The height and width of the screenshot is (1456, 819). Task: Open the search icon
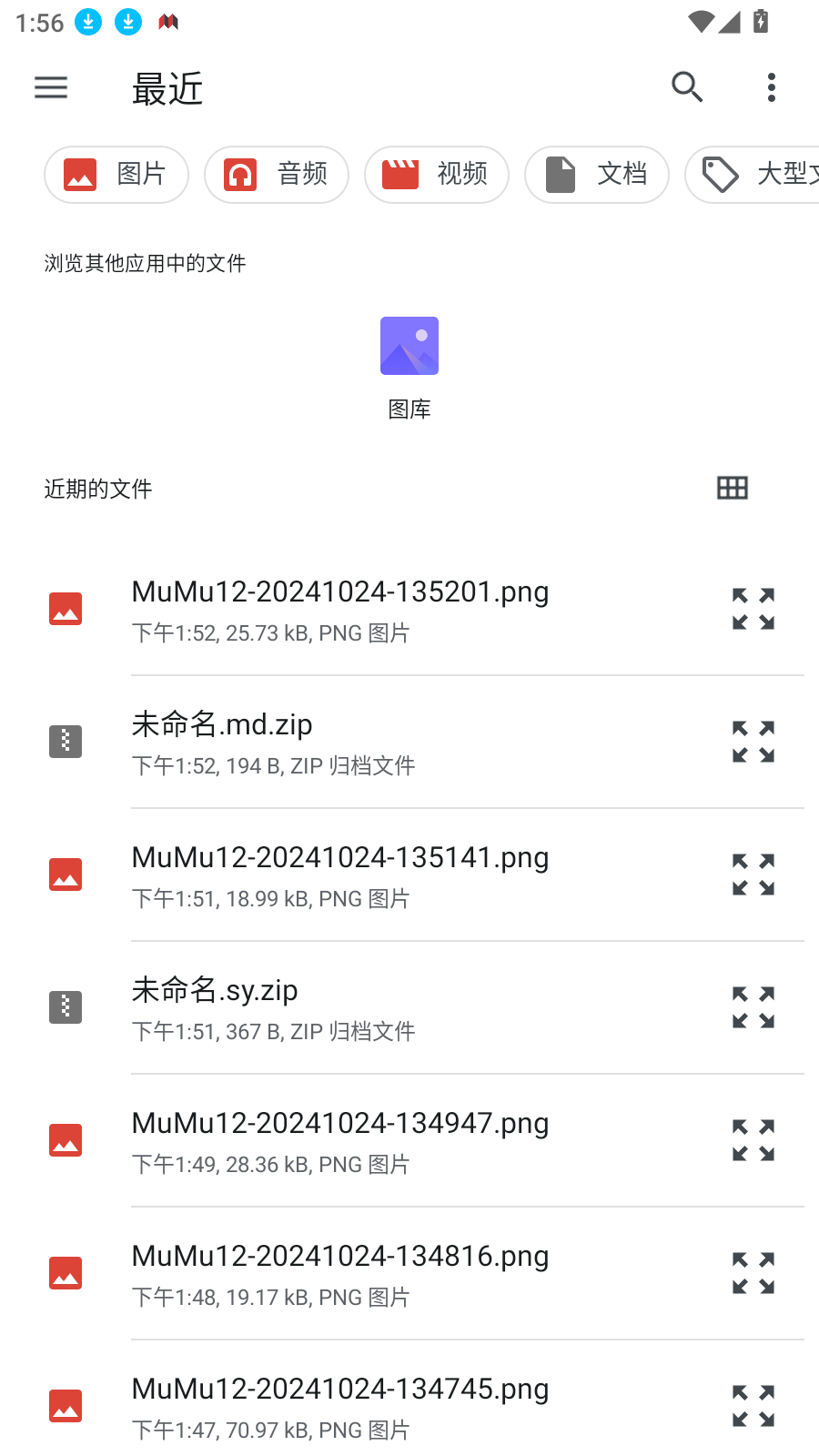[687, 87]
